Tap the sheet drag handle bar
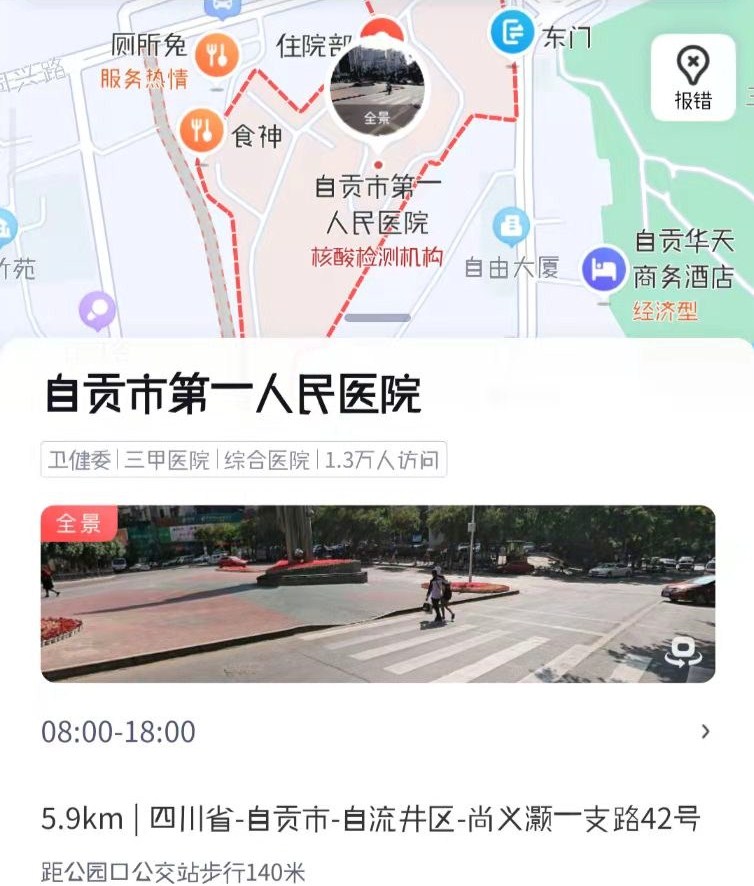Viewport: 754px width, 886px height. [x=377, y=318]
